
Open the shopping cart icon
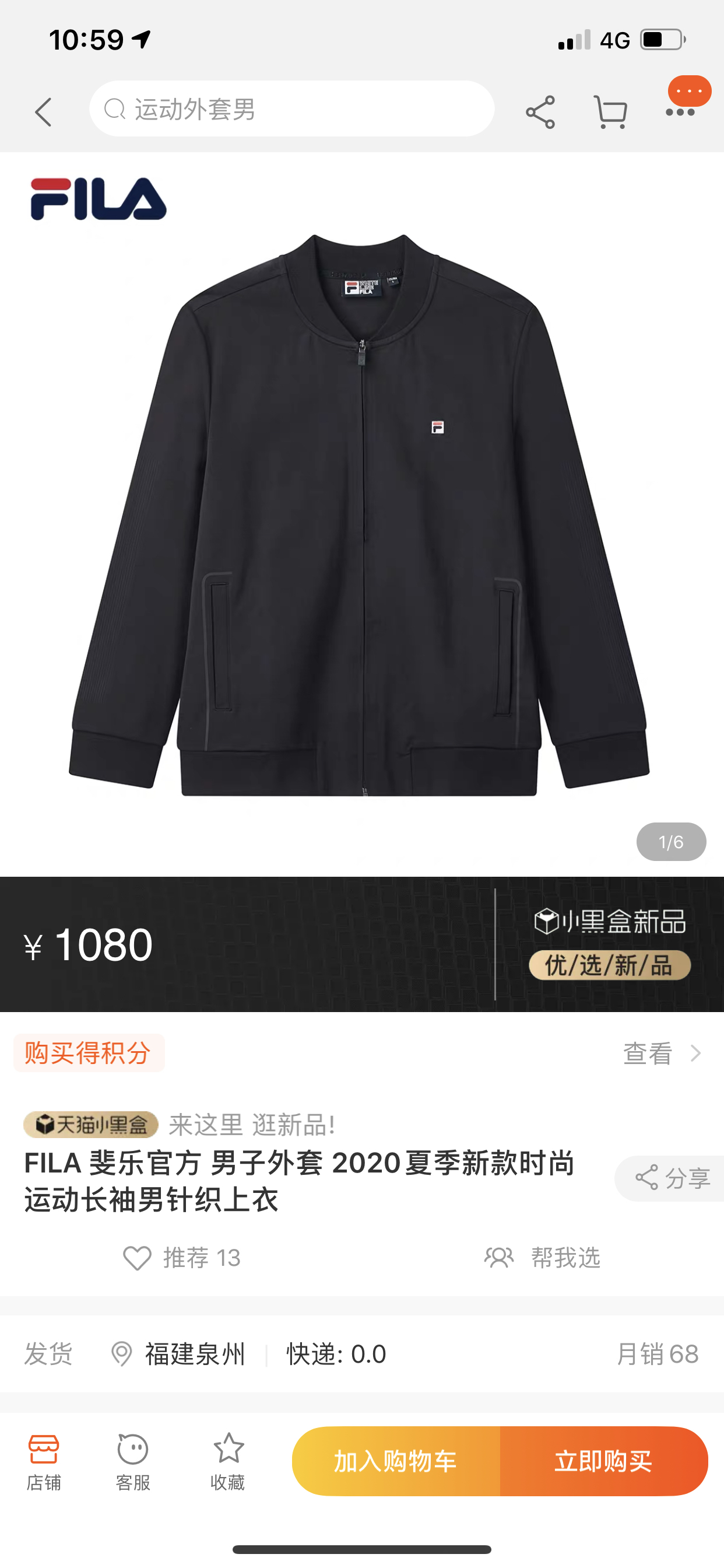[x=610, y=112]
